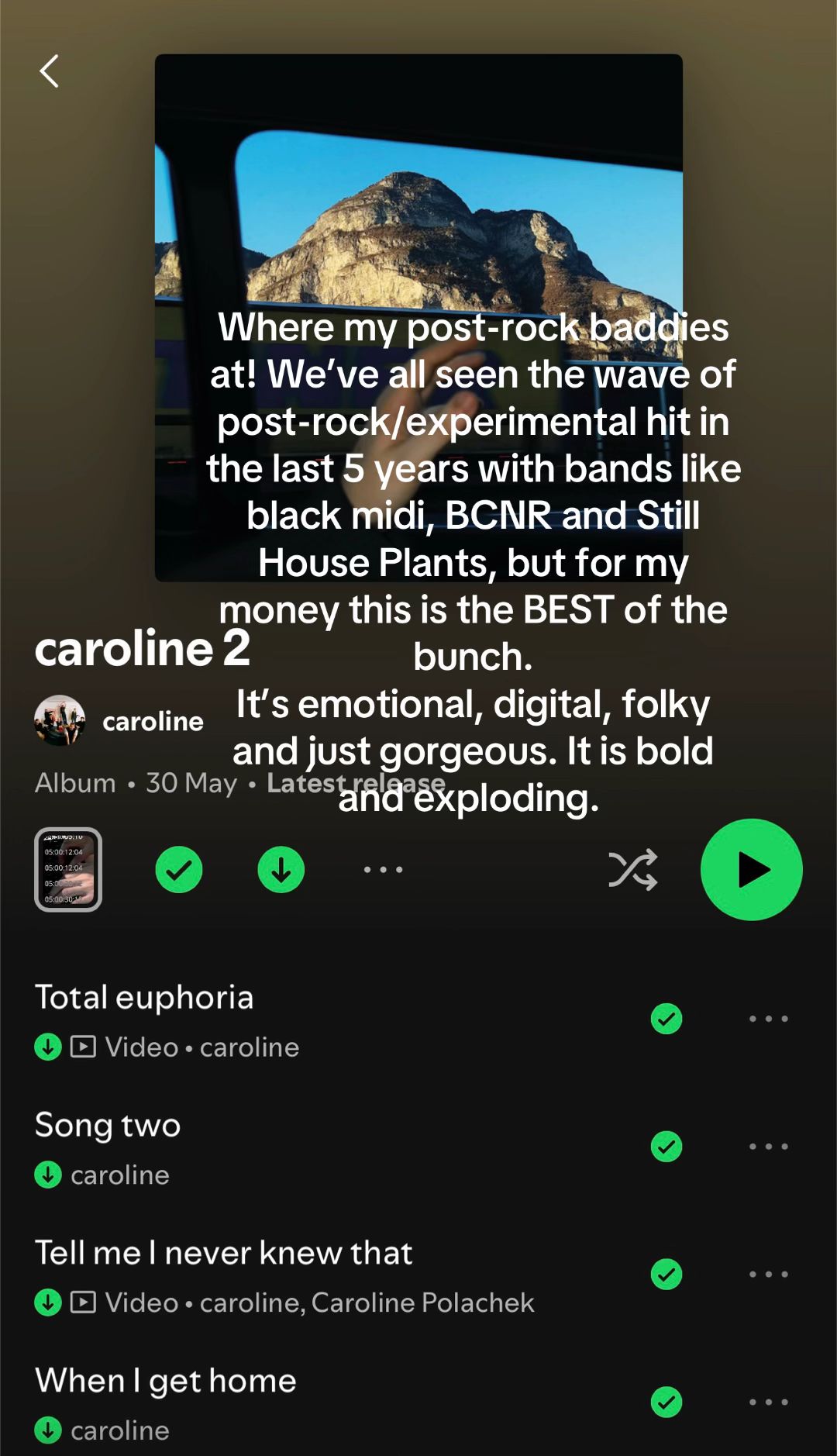Open options for Song two
Image resolution: width=837 pixels, height=1456 pixels.
click(x=768, y=1146)
